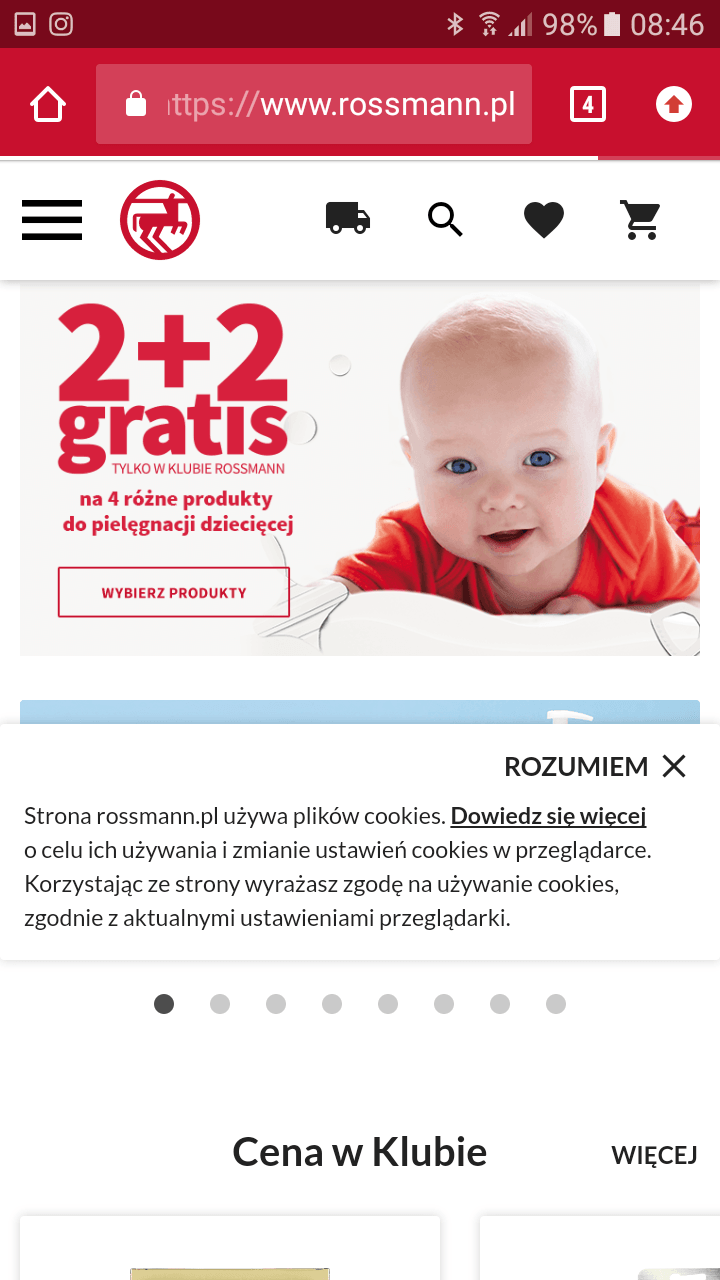Tap the address bar with rossmann.pl
The height and width of the screenshot is (1280, 720).
[x=314, y=104]
